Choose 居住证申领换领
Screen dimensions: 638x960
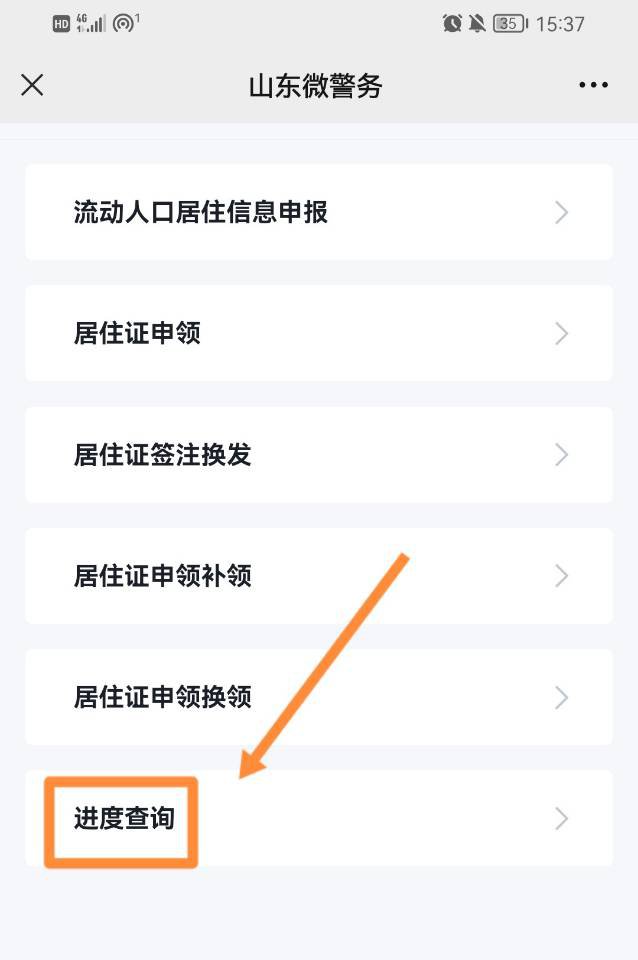tap(318, 697)
